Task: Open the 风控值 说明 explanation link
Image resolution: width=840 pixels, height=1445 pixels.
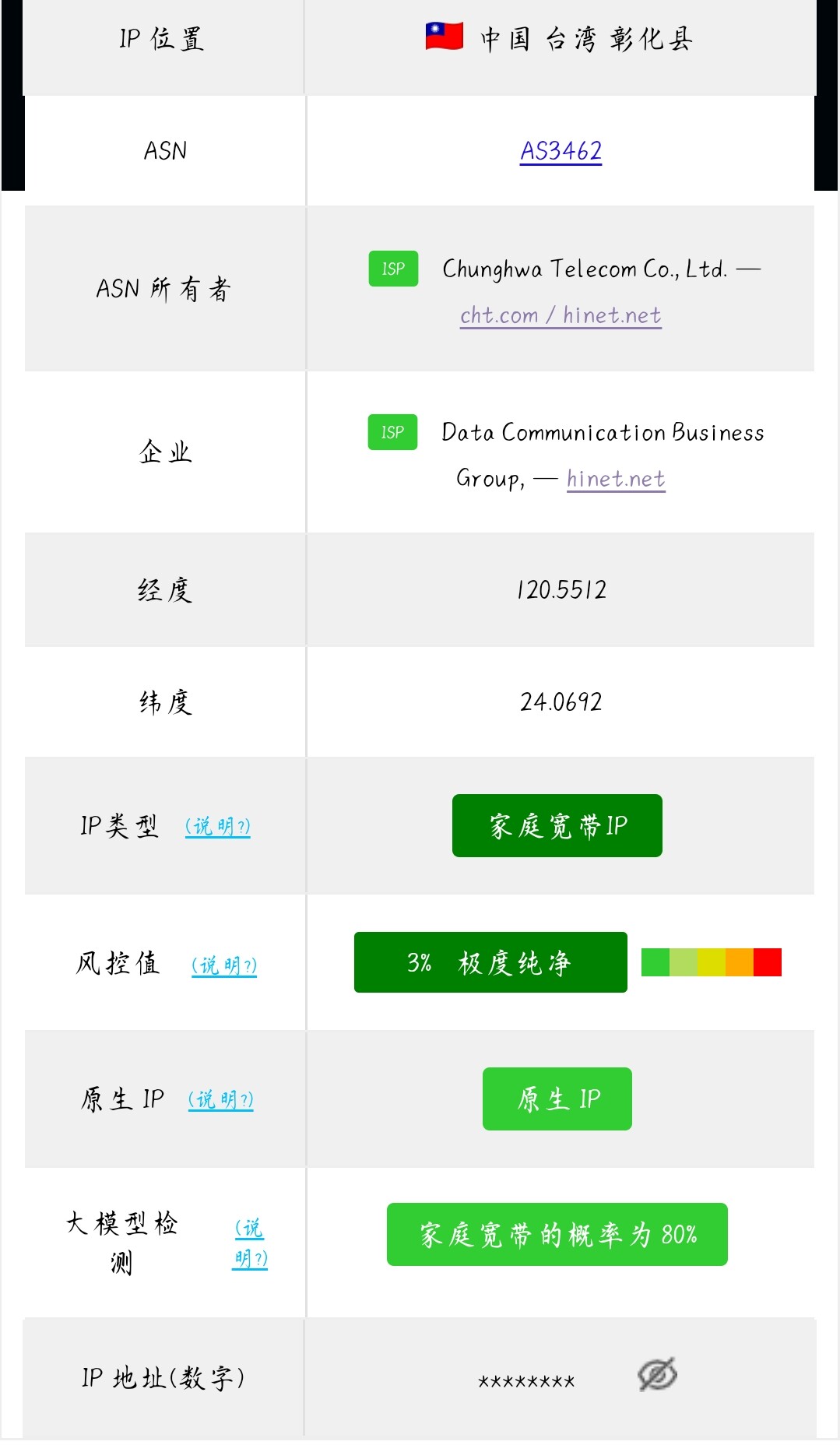Action: pos(224,965)
